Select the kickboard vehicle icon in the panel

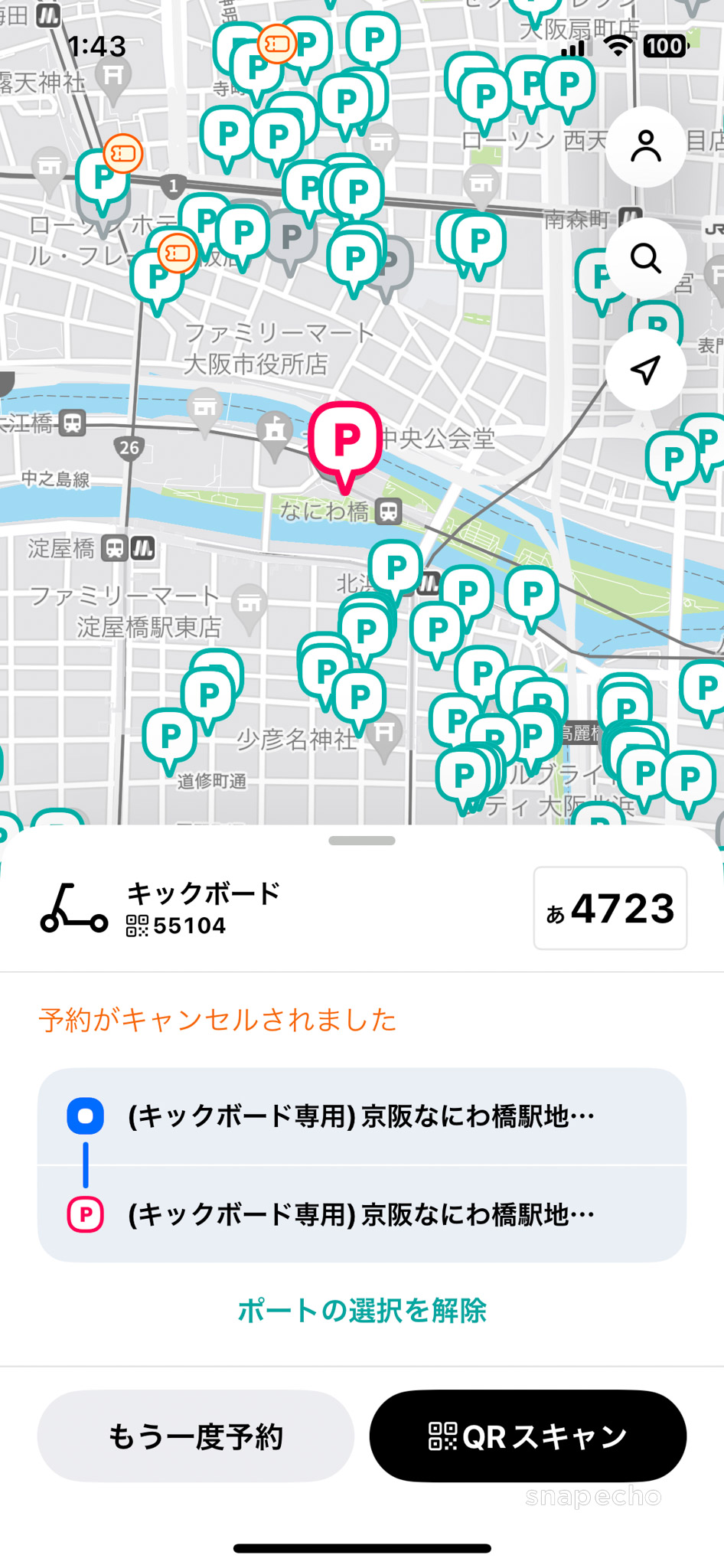pos(73,911)
